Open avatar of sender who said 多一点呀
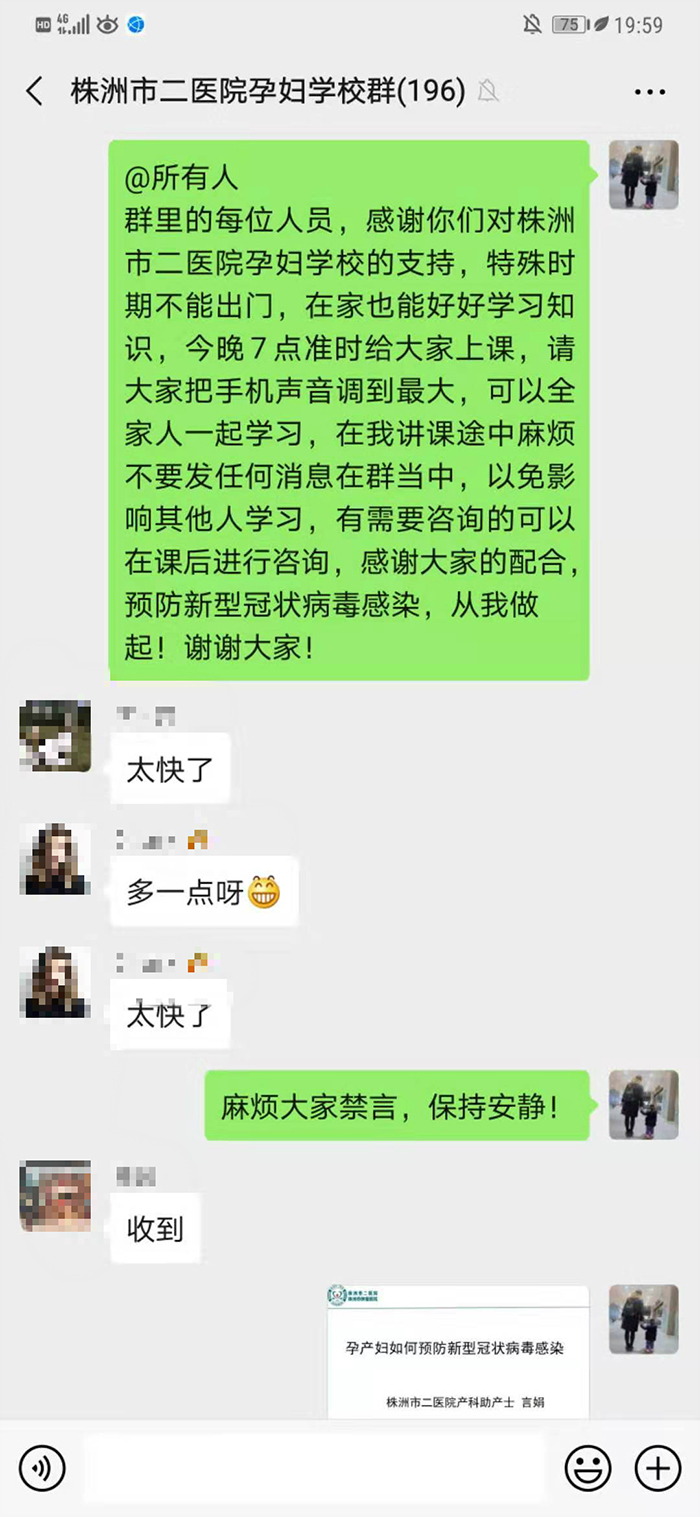700x1517 pixels. click(55, 859)
